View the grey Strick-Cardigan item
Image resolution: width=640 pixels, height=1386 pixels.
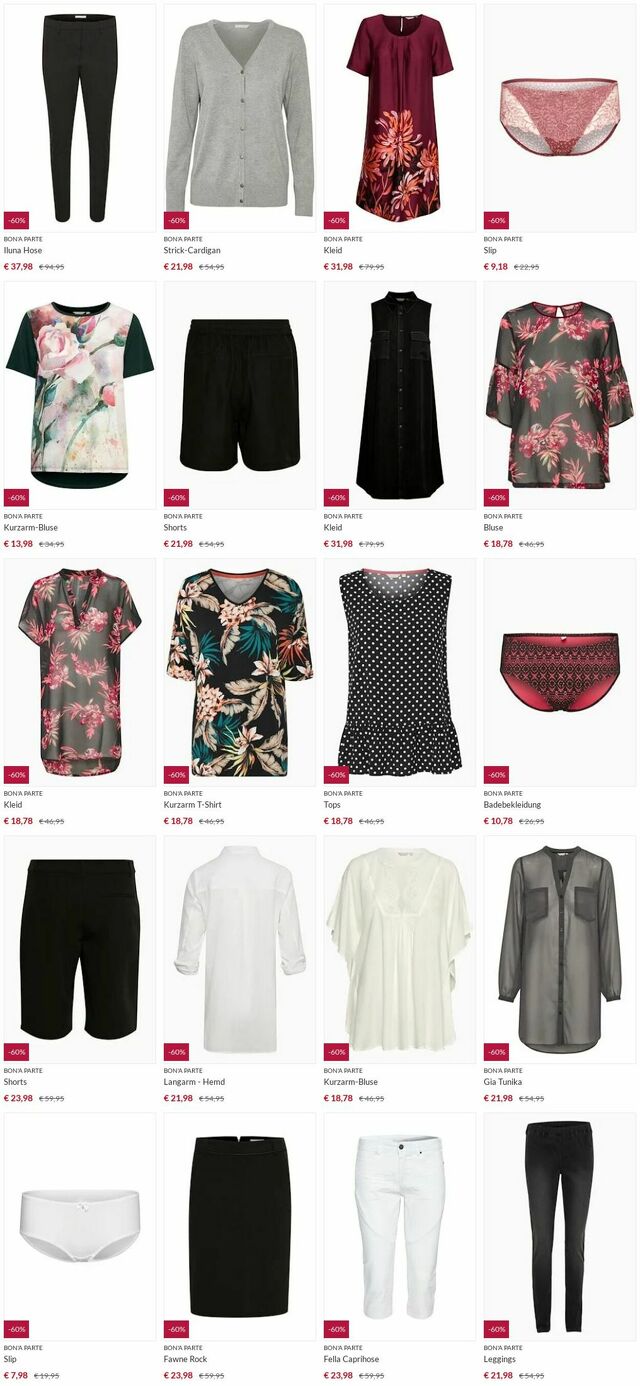click(239, 118)
